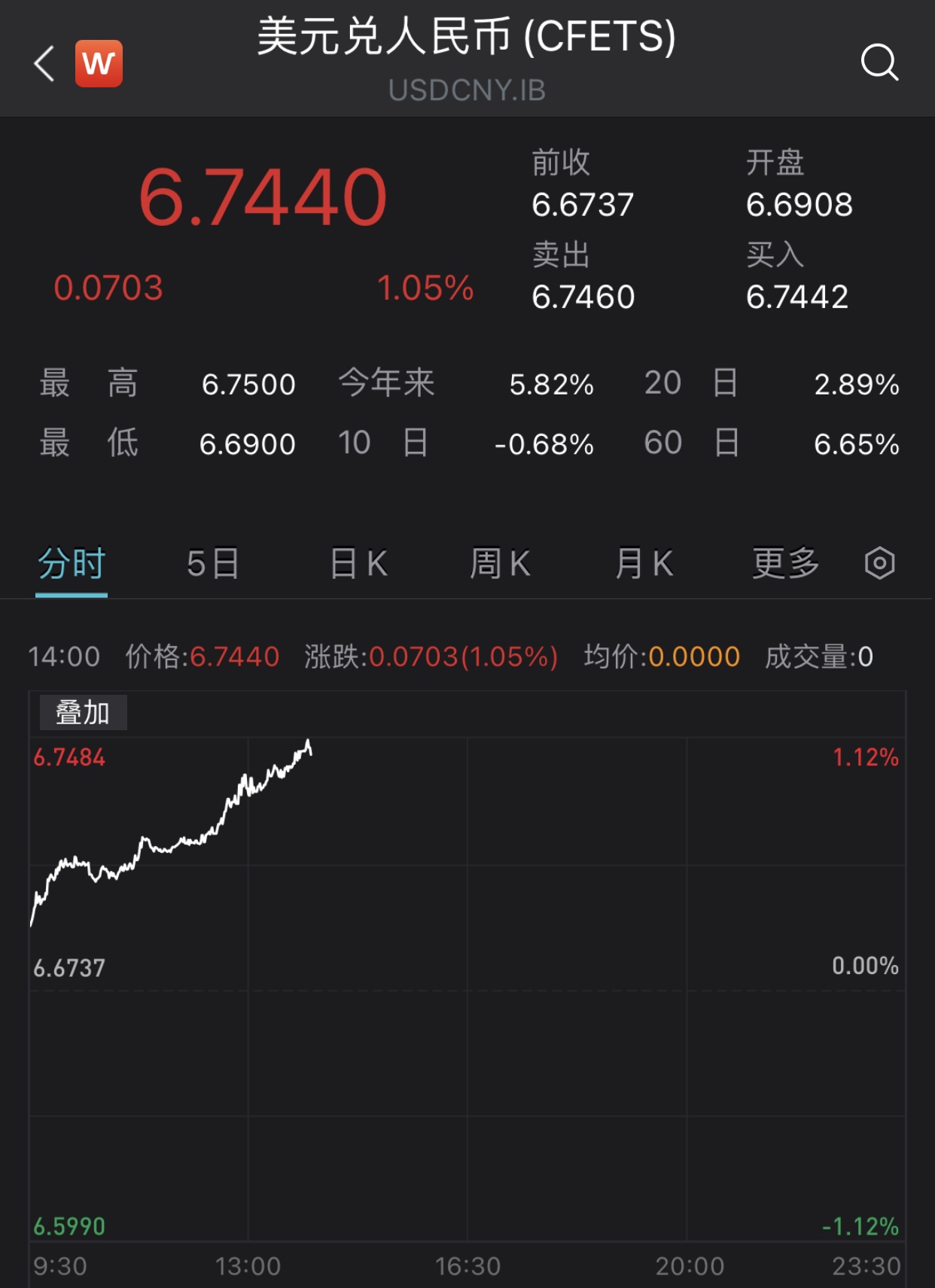935x1288 pixels.
Task: Open the orange W app icon
Action: (x=99, y=63)
